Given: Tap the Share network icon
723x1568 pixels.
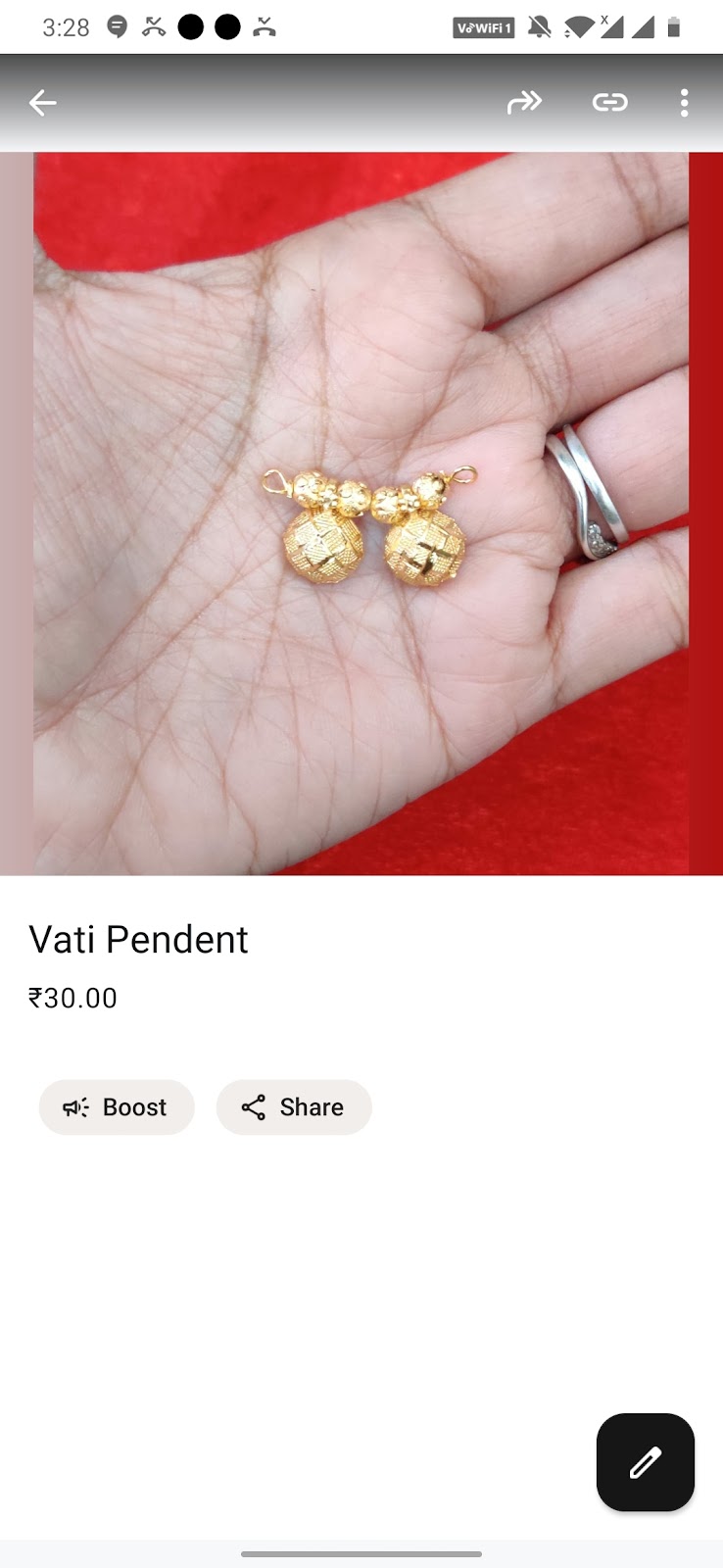Looking at the screenshot, I should pos(253,1107).
